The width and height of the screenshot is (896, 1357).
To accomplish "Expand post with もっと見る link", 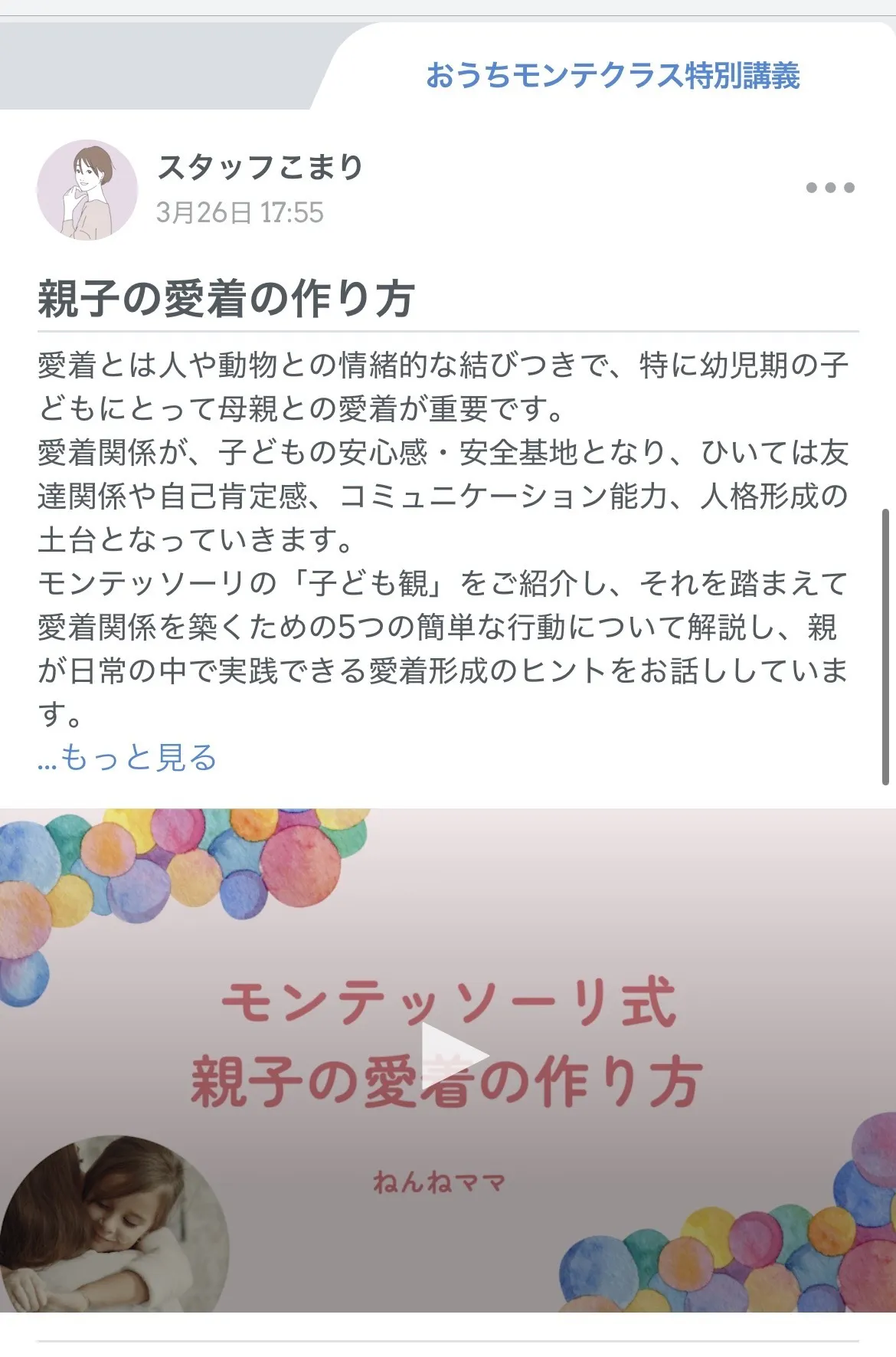I will pos(128,758).
